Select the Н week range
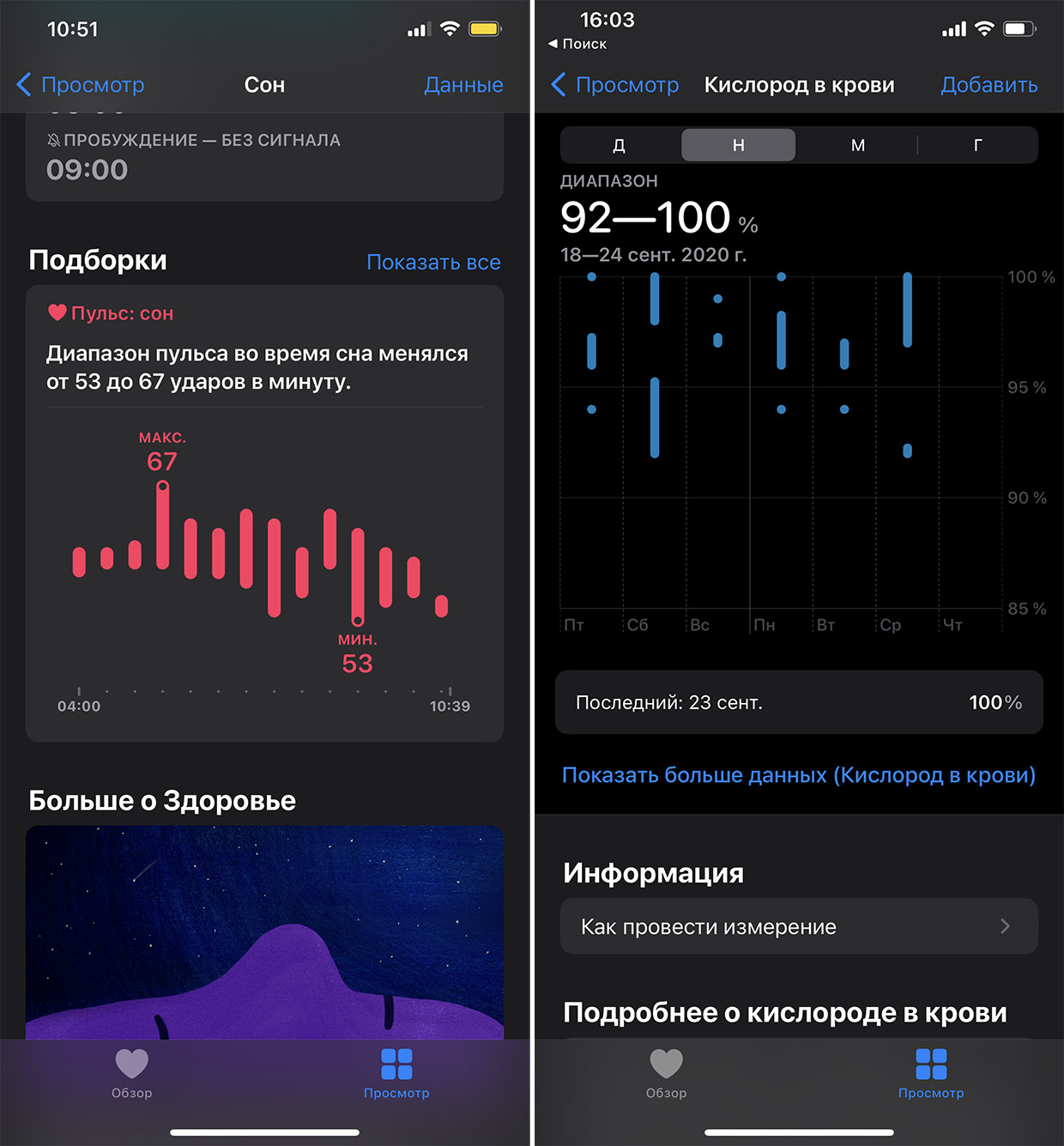1064x1146 pixels. [x=738, y=145]
